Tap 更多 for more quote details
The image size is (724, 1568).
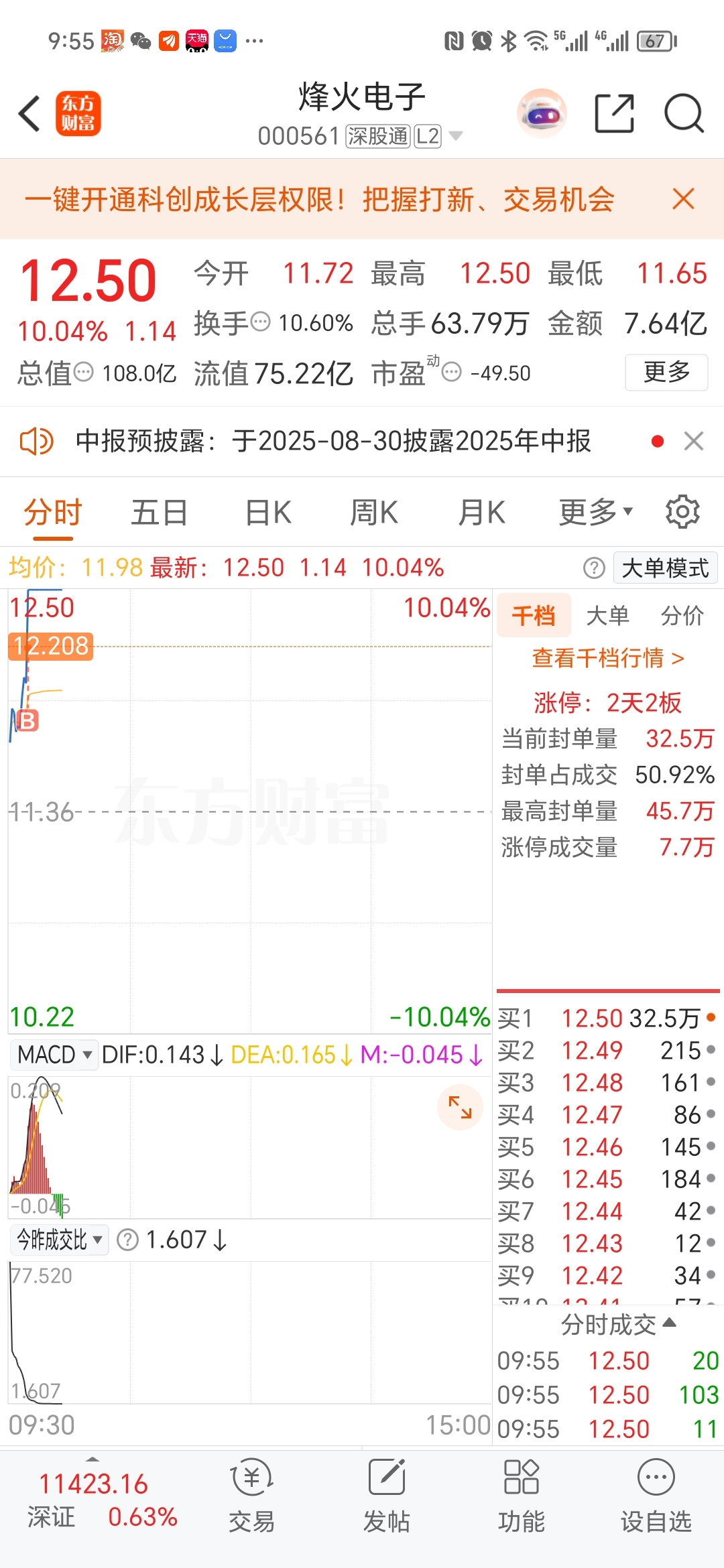pyautogui.click(x=666, y=372)
